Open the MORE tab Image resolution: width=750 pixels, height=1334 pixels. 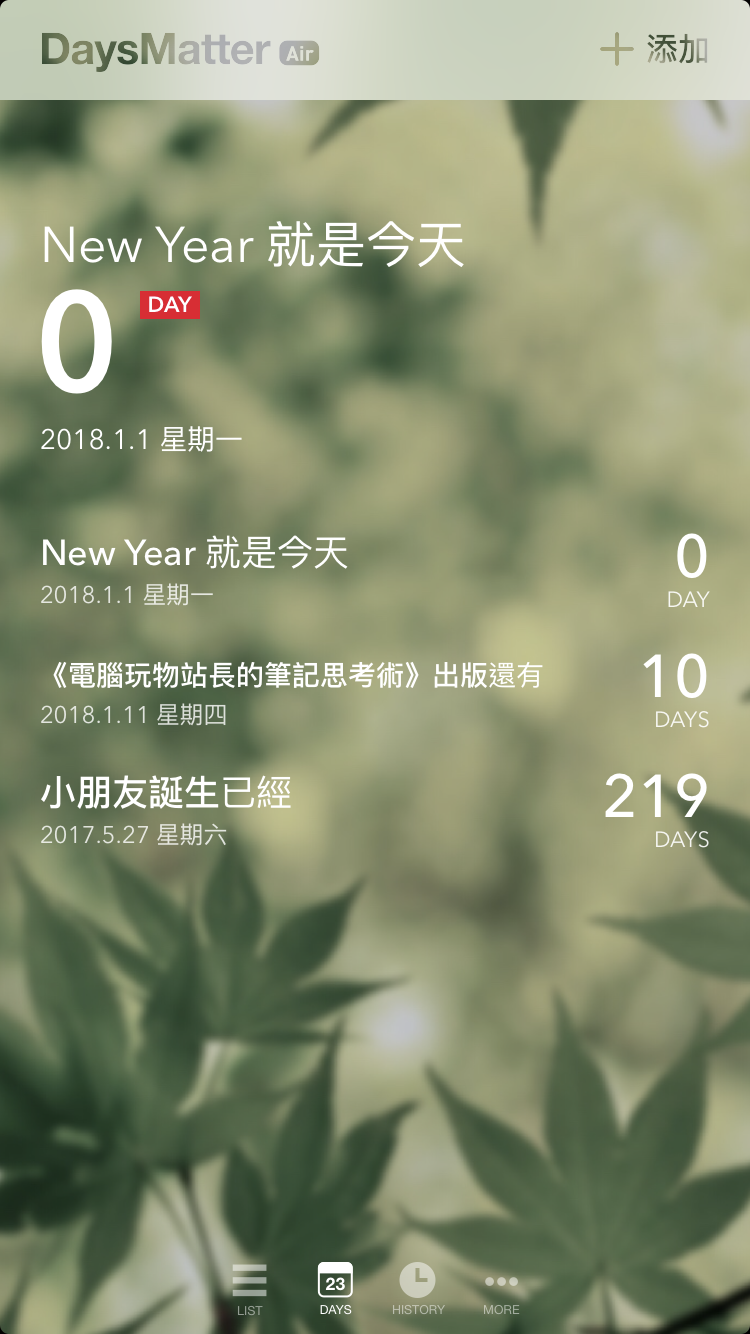pos(501,1290)
